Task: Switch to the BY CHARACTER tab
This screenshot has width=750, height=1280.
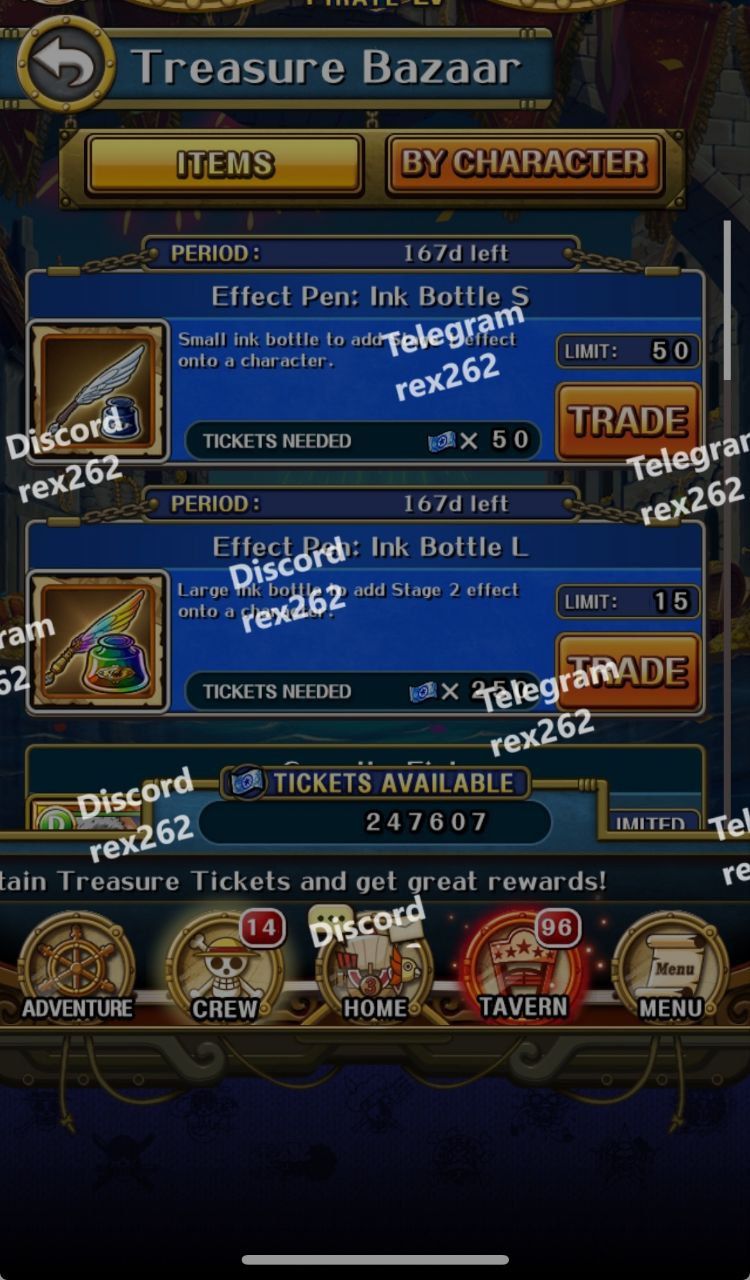Action: [x=525, y=164]
